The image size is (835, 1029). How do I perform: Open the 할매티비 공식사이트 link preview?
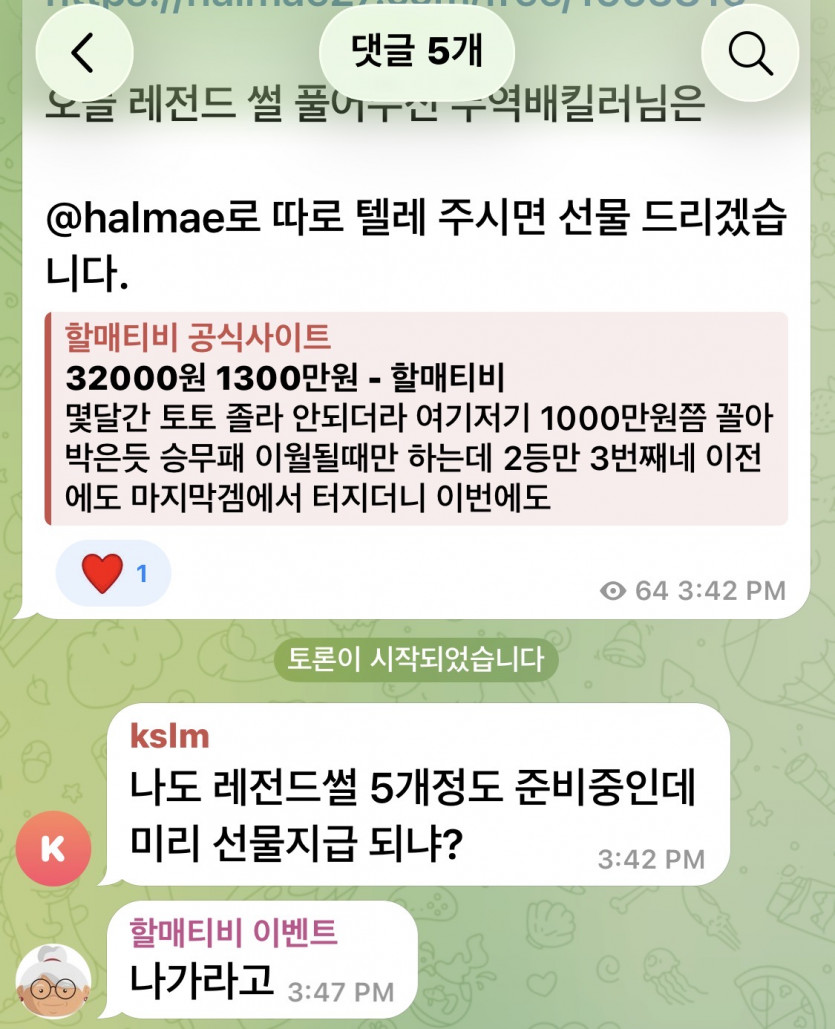coord(416,418)
